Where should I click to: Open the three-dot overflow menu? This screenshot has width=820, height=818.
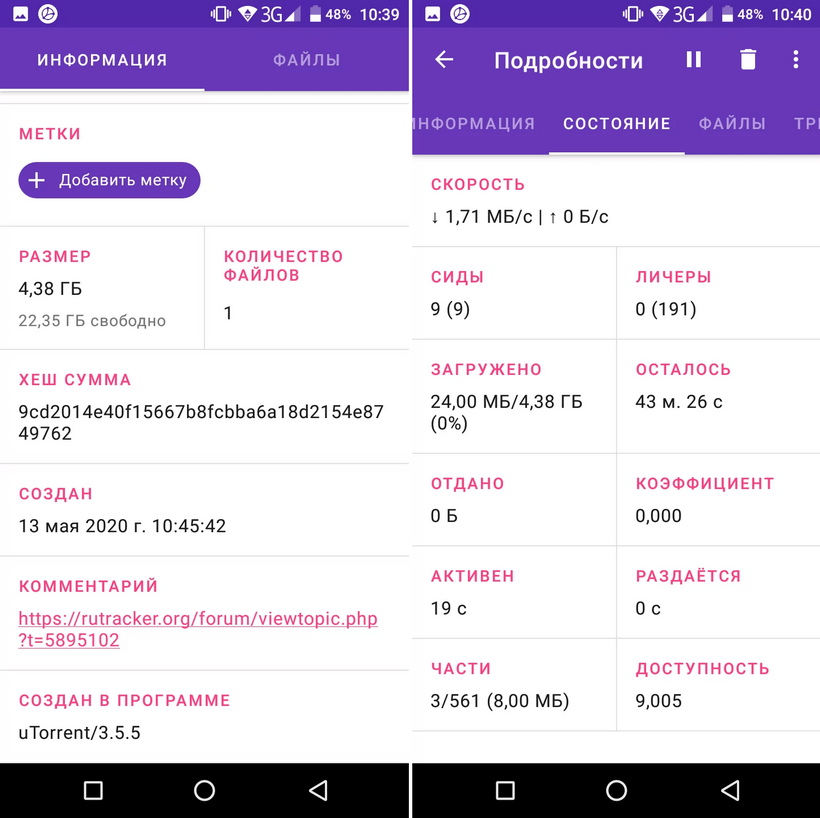(x=796, y=60)
